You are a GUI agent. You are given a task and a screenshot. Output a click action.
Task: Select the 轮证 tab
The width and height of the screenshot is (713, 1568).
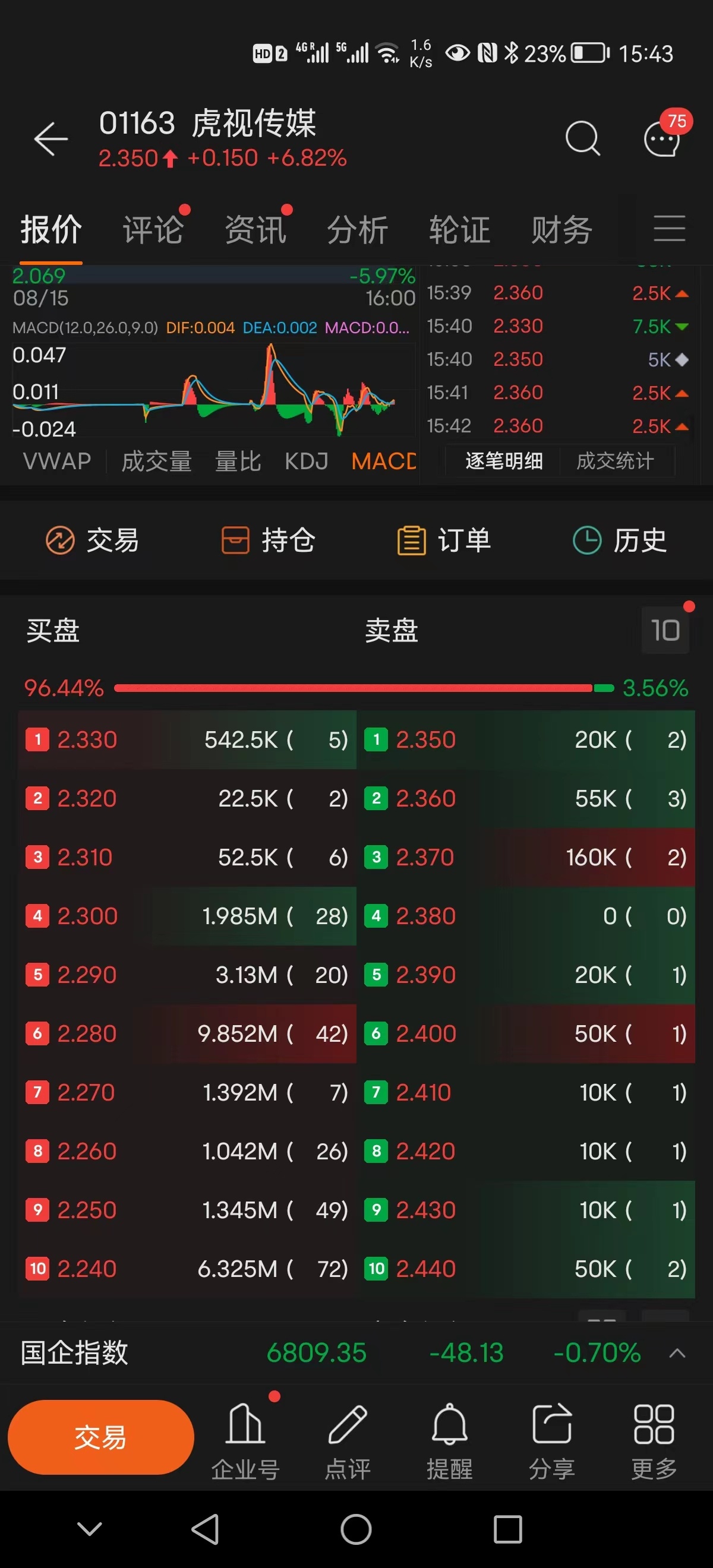point(459,230)
